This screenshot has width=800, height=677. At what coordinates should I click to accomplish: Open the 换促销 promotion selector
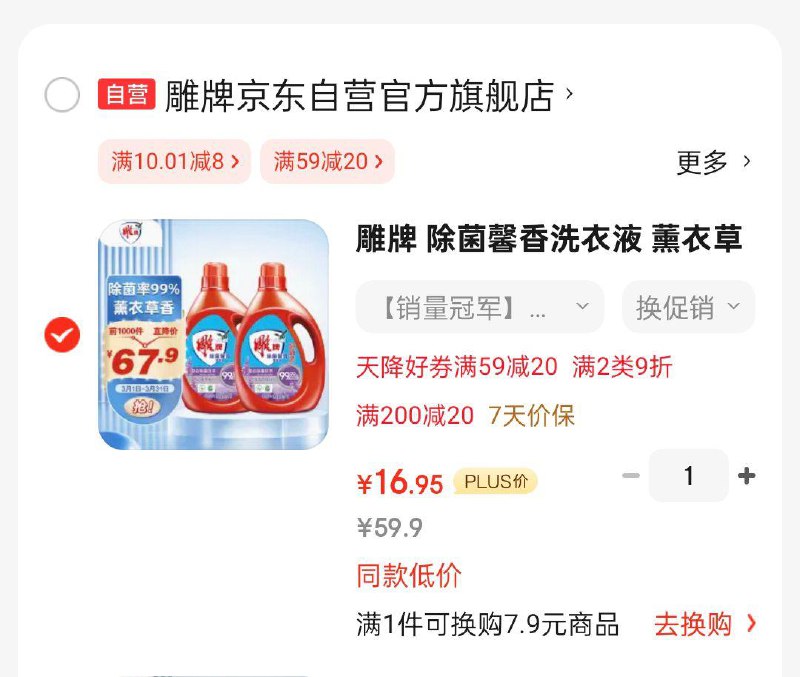tap(688, 307)
